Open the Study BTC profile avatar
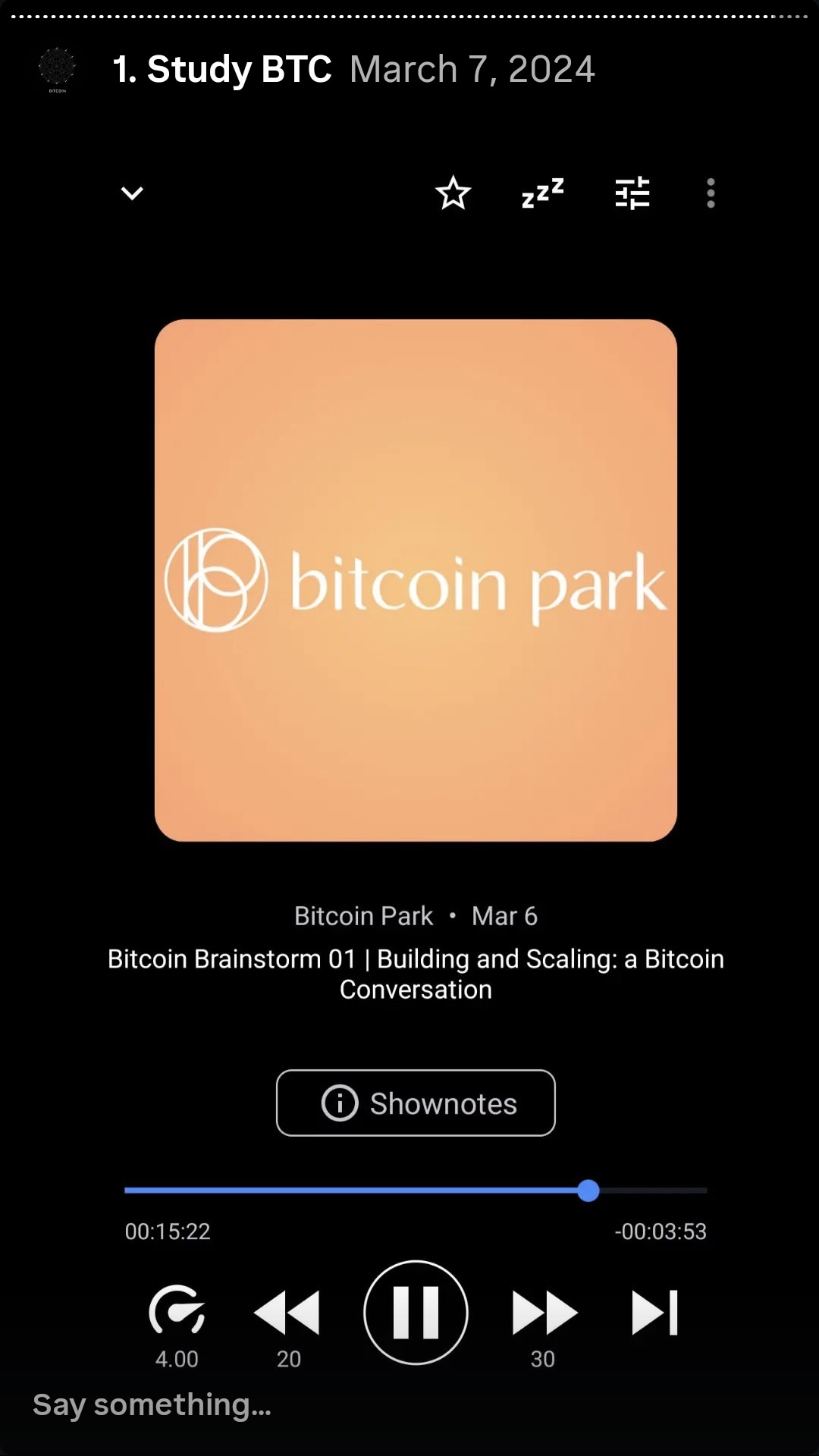The image size is (819, 1456). [x=58, y=69]
